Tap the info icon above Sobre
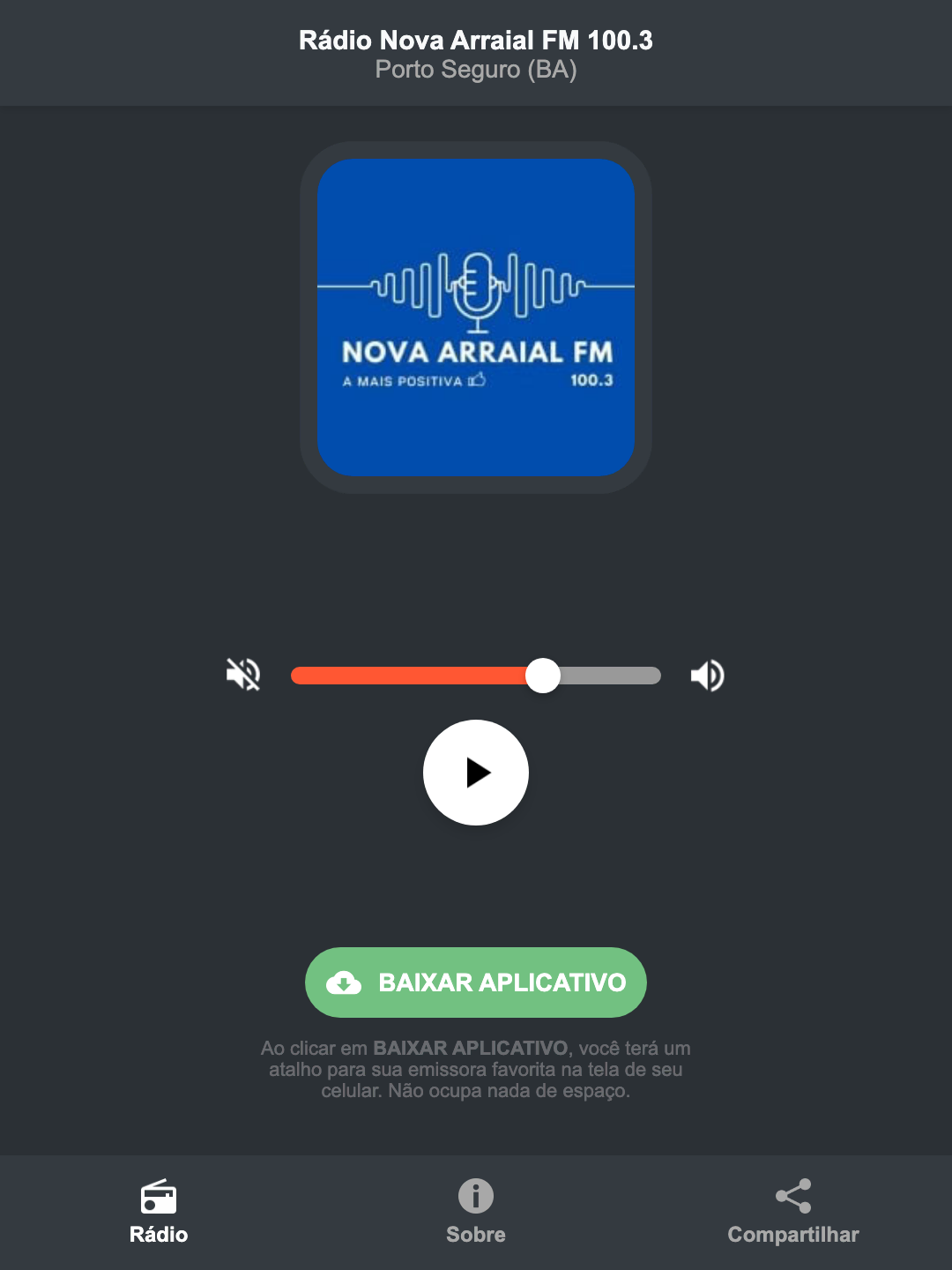 (475, 1197)
